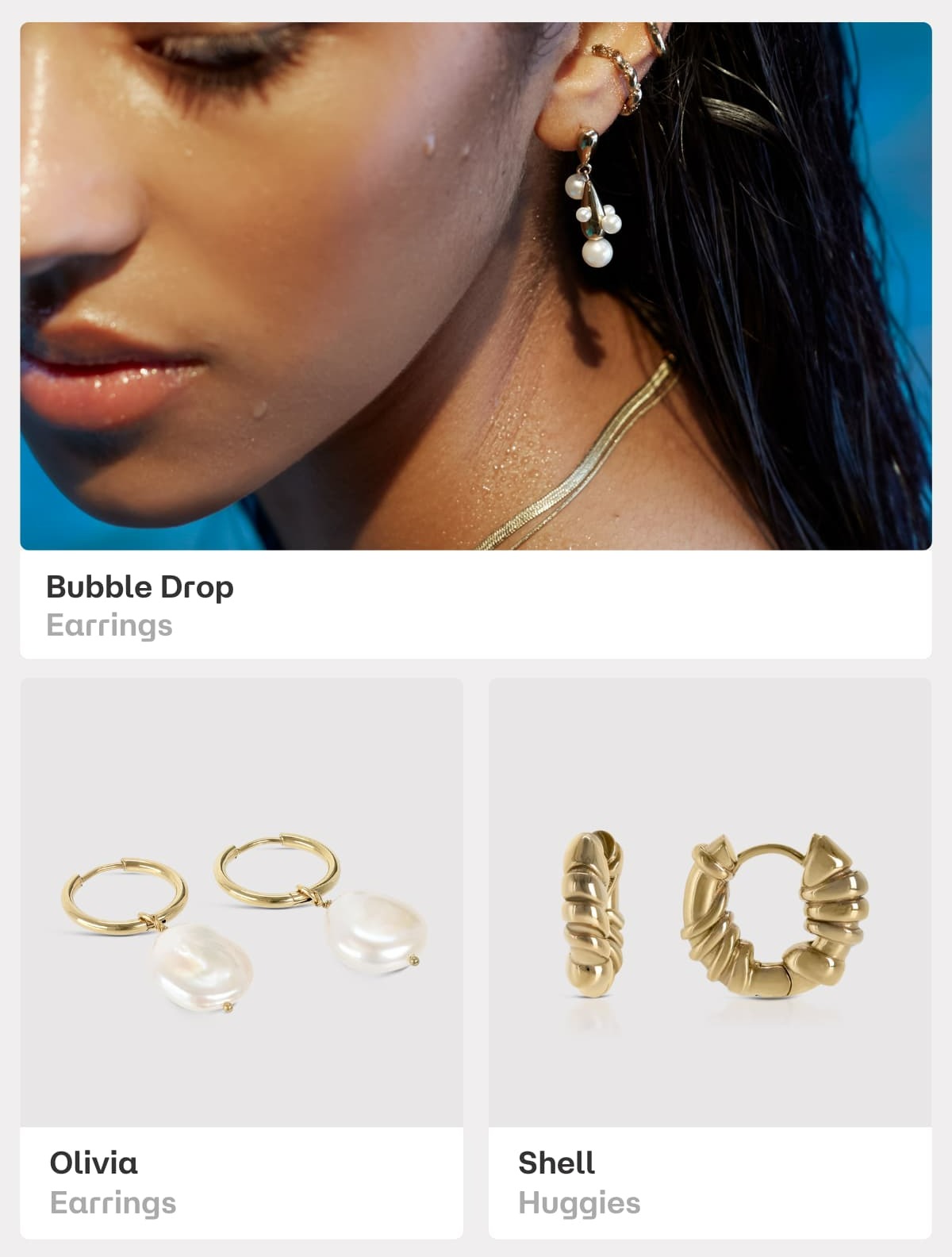Open the Bubble Drop Earrings card
Screen dimensions: 952x1257
476,341
